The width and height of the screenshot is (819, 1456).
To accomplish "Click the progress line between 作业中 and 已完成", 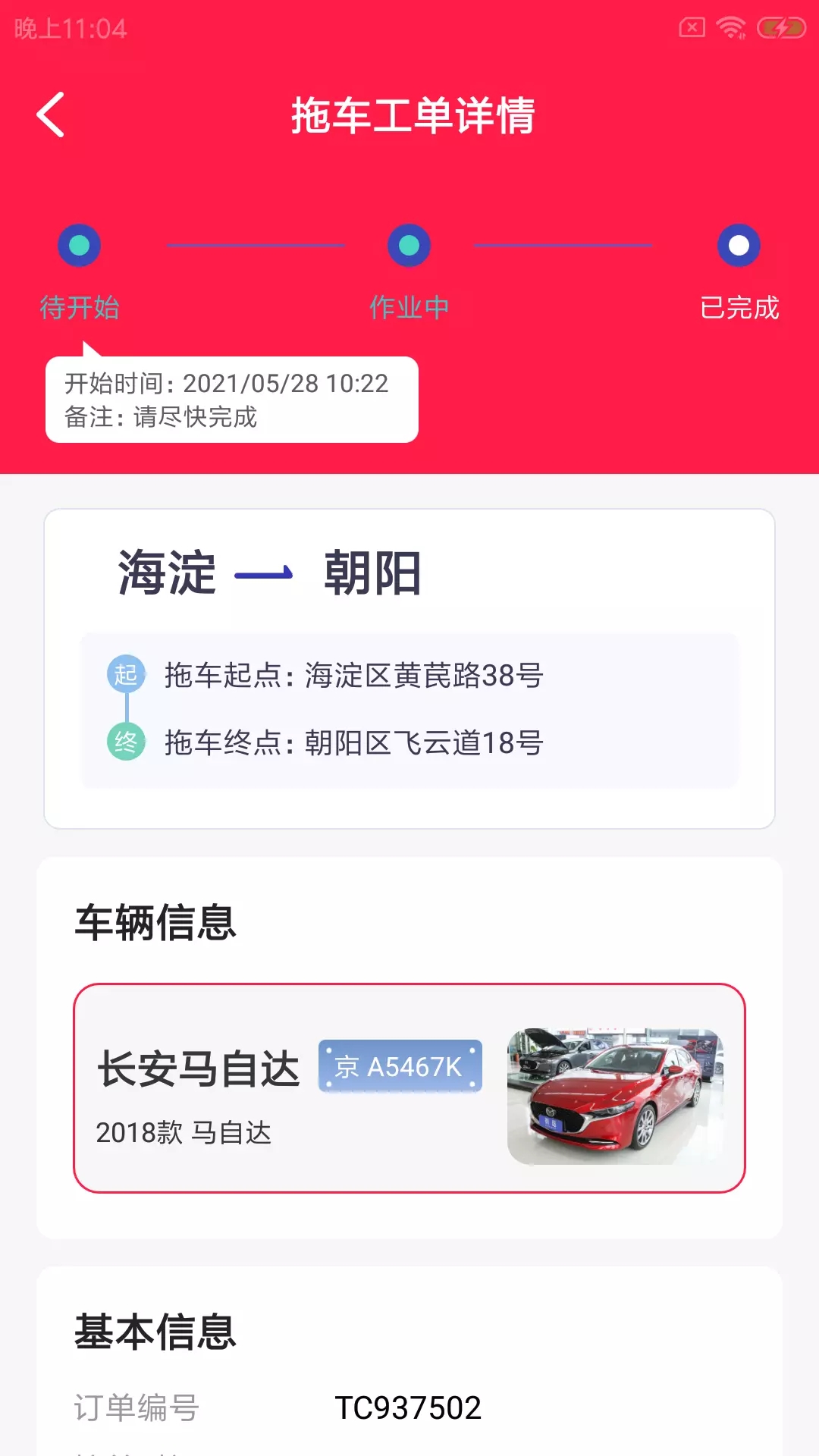I will click(561, 244).
